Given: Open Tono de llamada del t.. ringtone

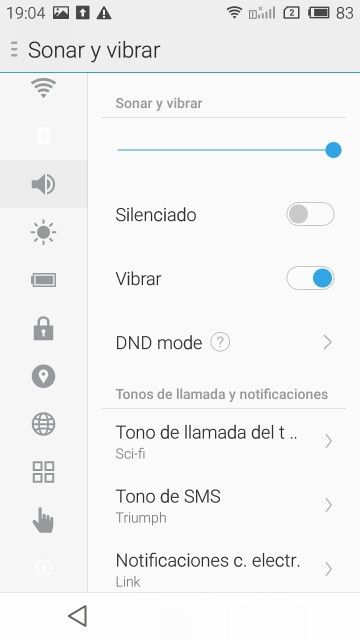Looking at the screenshot, I should (224, 441).
